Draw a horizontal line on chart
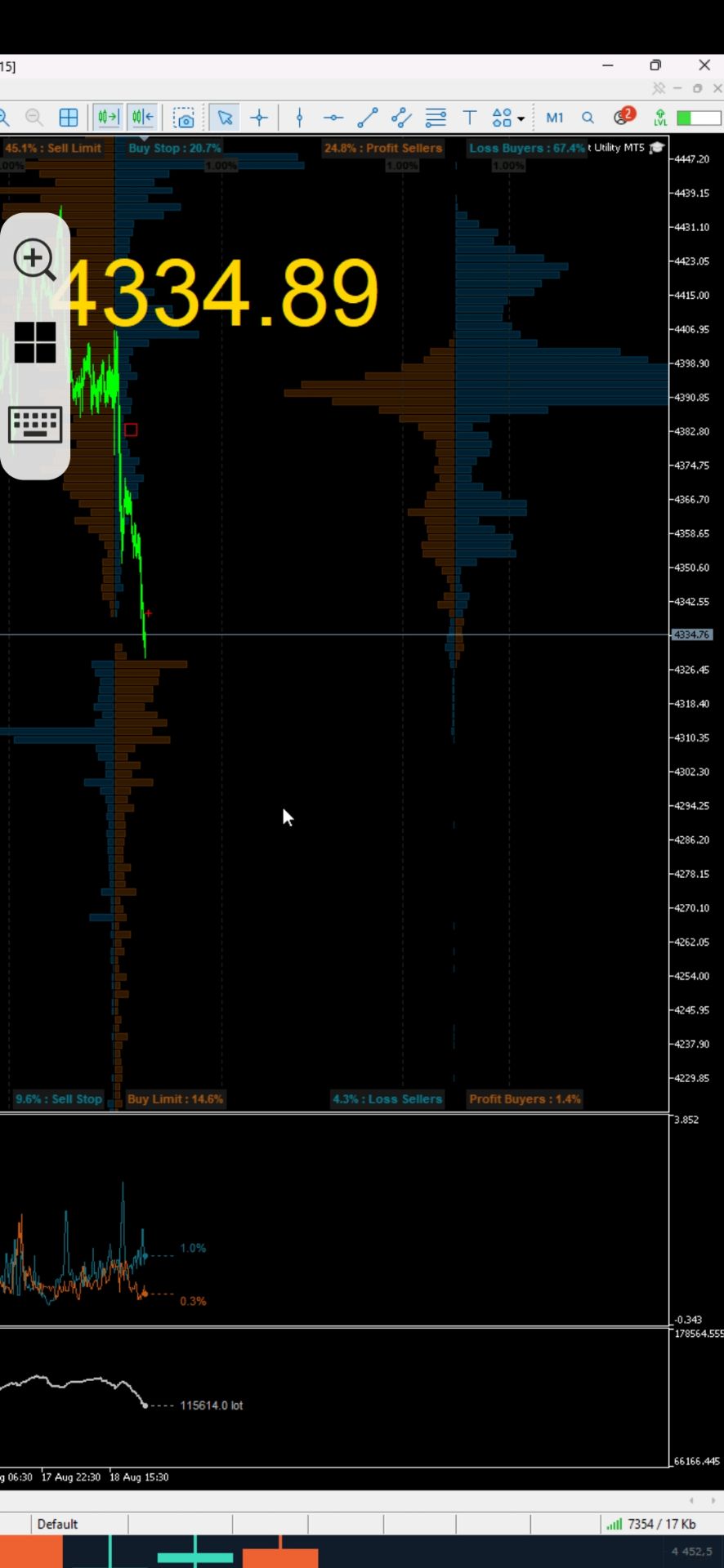This screenshot has height=1568, width=724. pyautogui.click(x=333, y=118)
